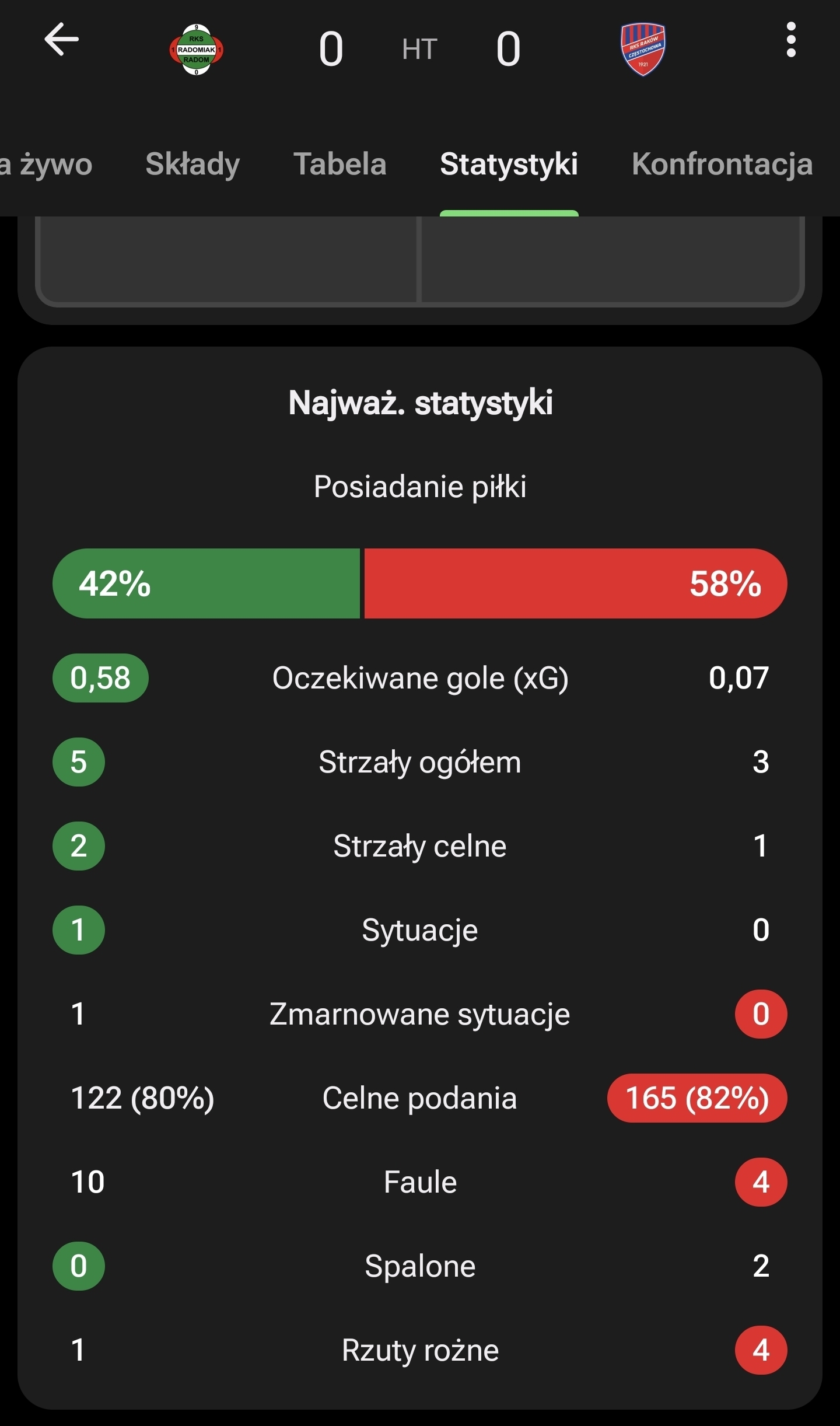840x1426 pixels.
Task: Go back with the arrow icon
Action: tap(61, 40)
